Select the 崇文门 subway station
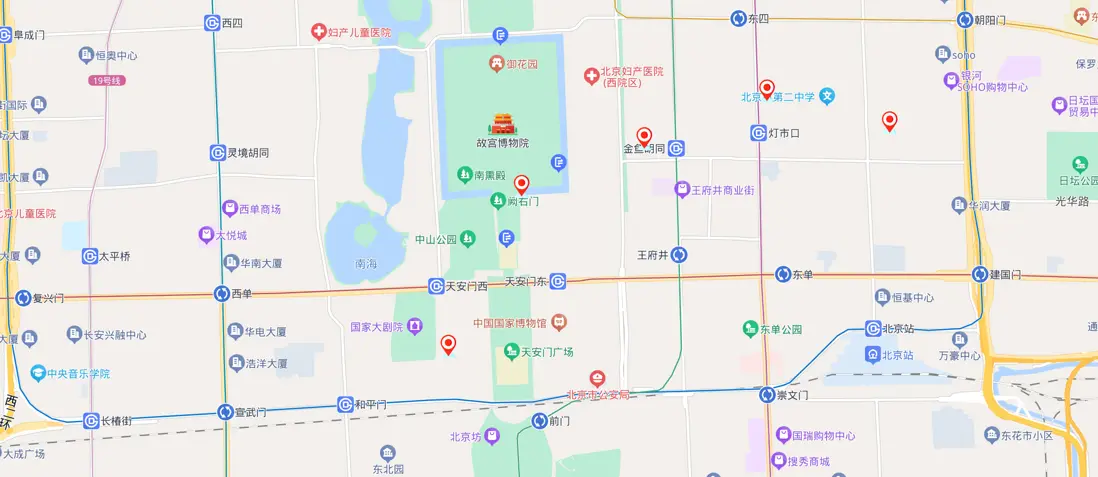The width and height of the screenshot is (1098, 477). 768,395
